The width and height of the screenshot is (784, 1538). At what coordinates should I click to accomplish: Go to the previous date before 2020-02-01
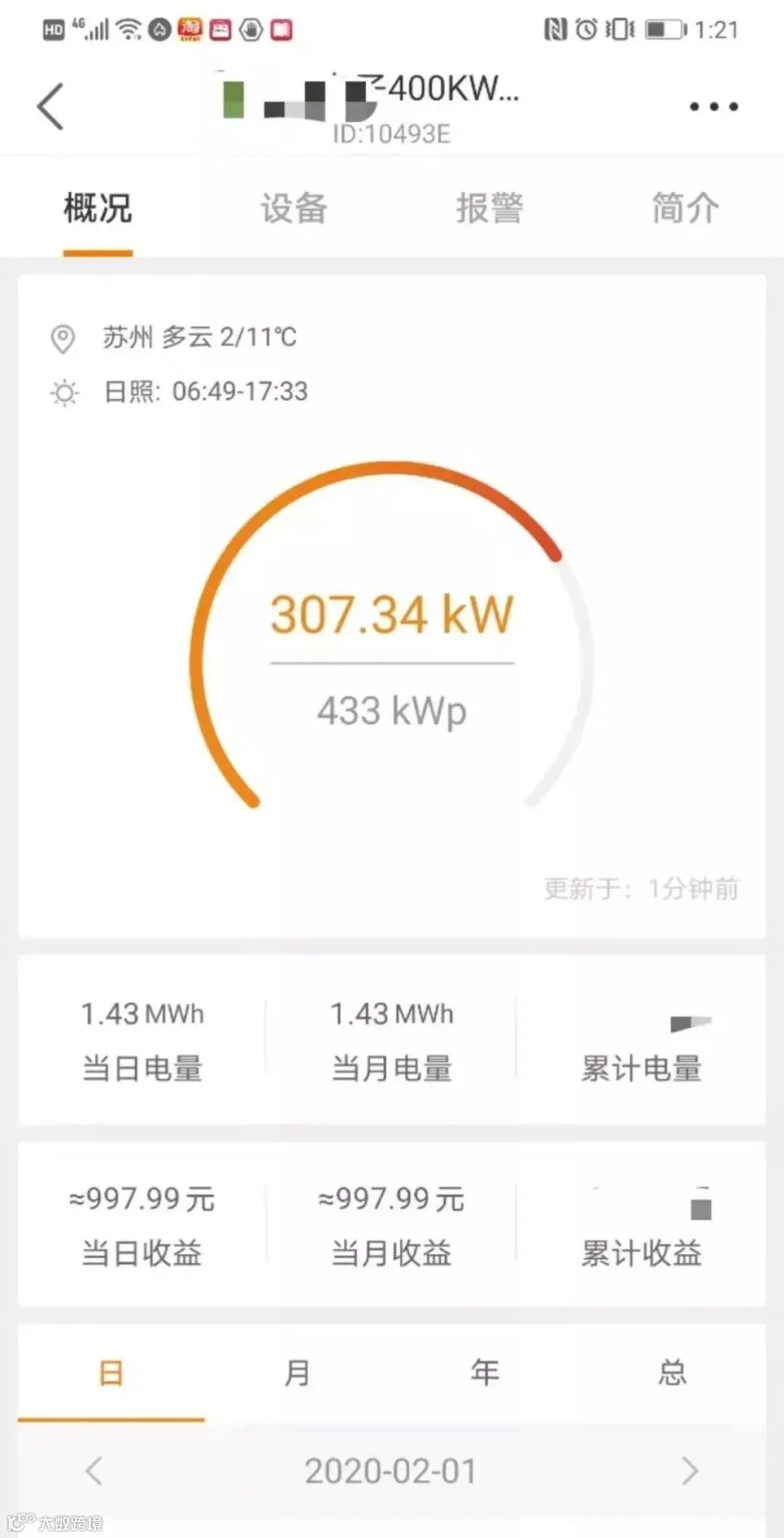click(94, 1471)
